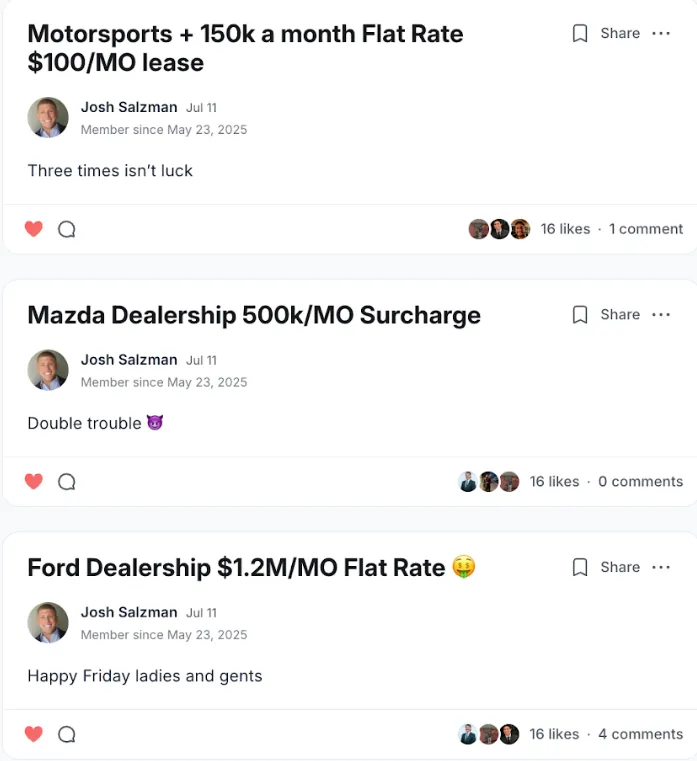The image size is (697, 761).
Task: Comment on the Ford Dealership post
Action: click(67, 734)
